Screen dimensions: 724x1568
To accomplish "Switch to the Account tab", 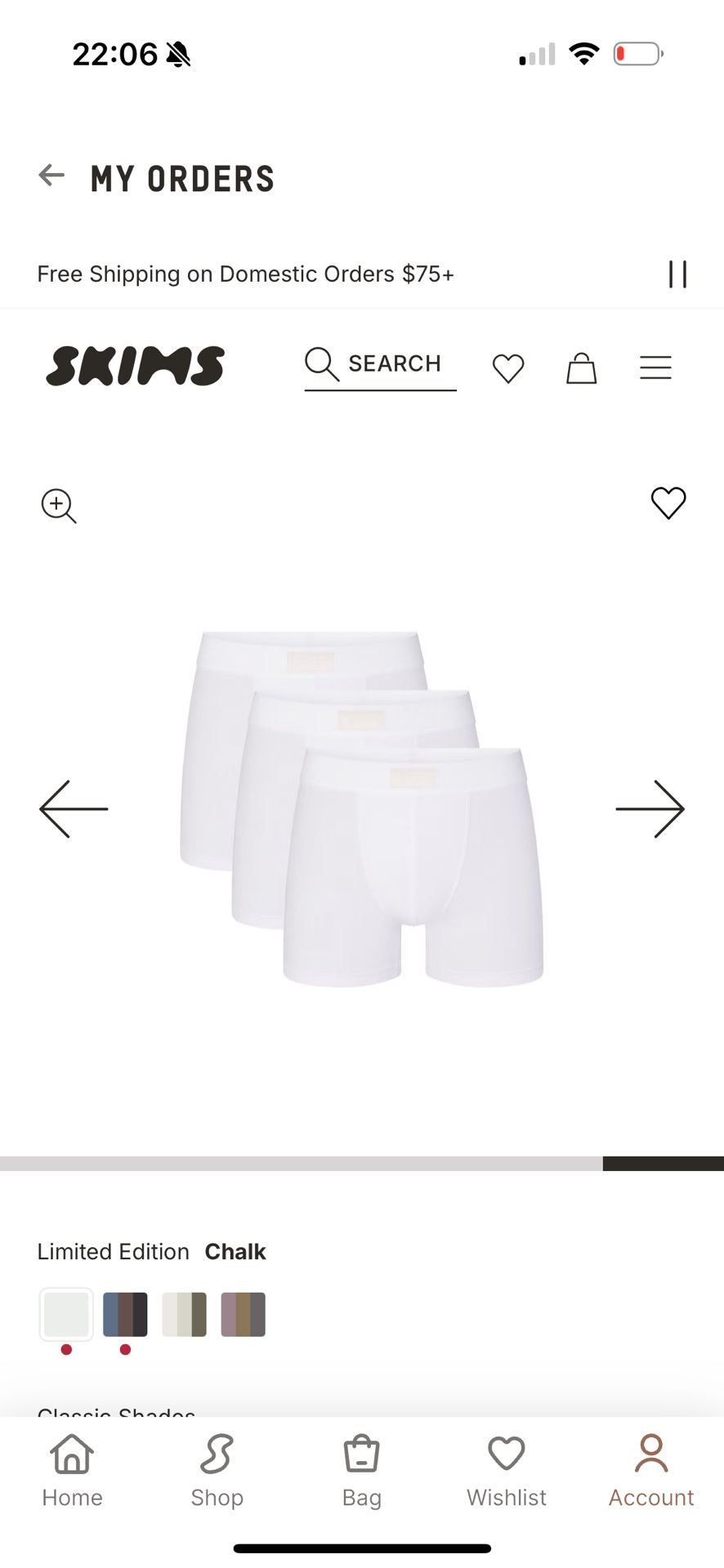I will point(650,1471).
